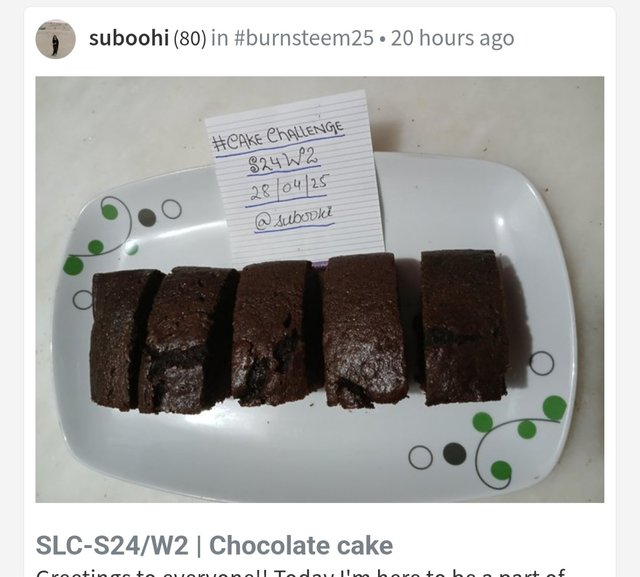Open the SLC-S24/W2 Chocolate cake title
640x577 pixels.
[214, 545]
